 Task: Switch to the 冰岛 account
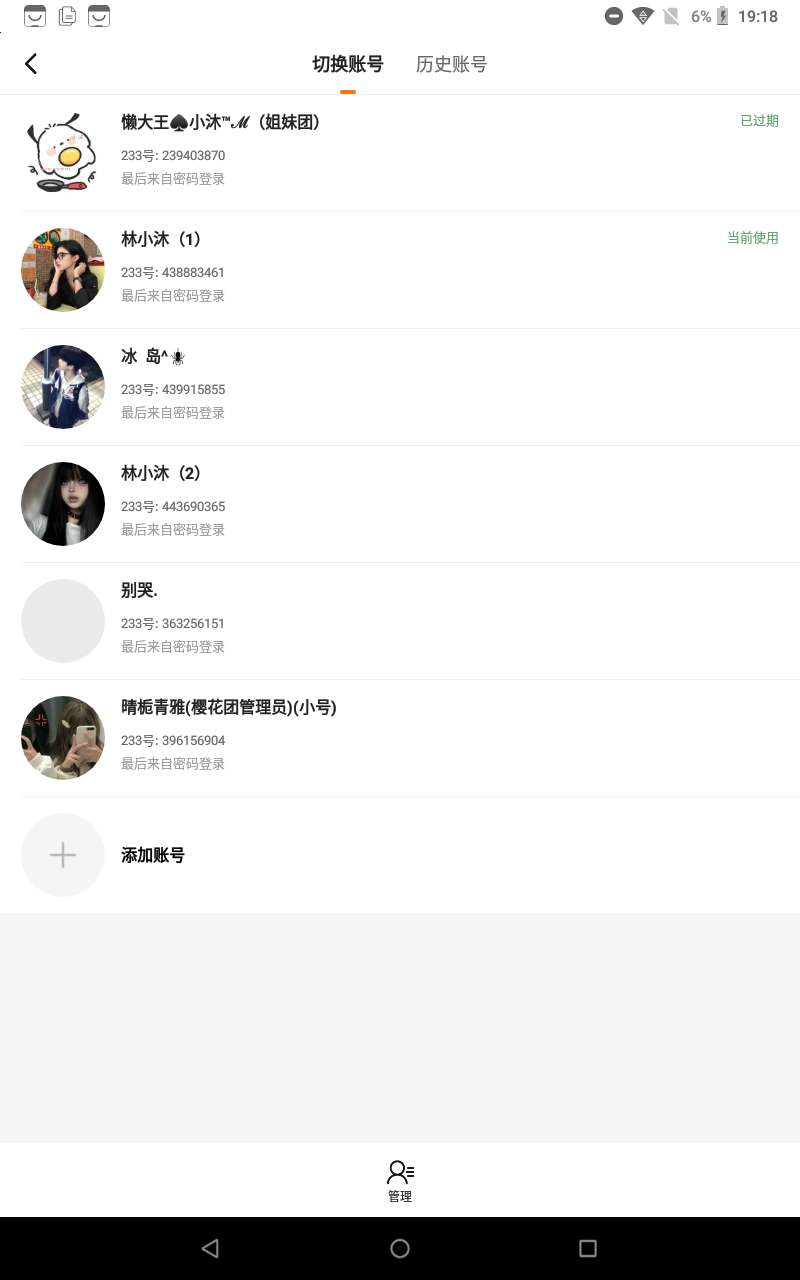[400, 387]
